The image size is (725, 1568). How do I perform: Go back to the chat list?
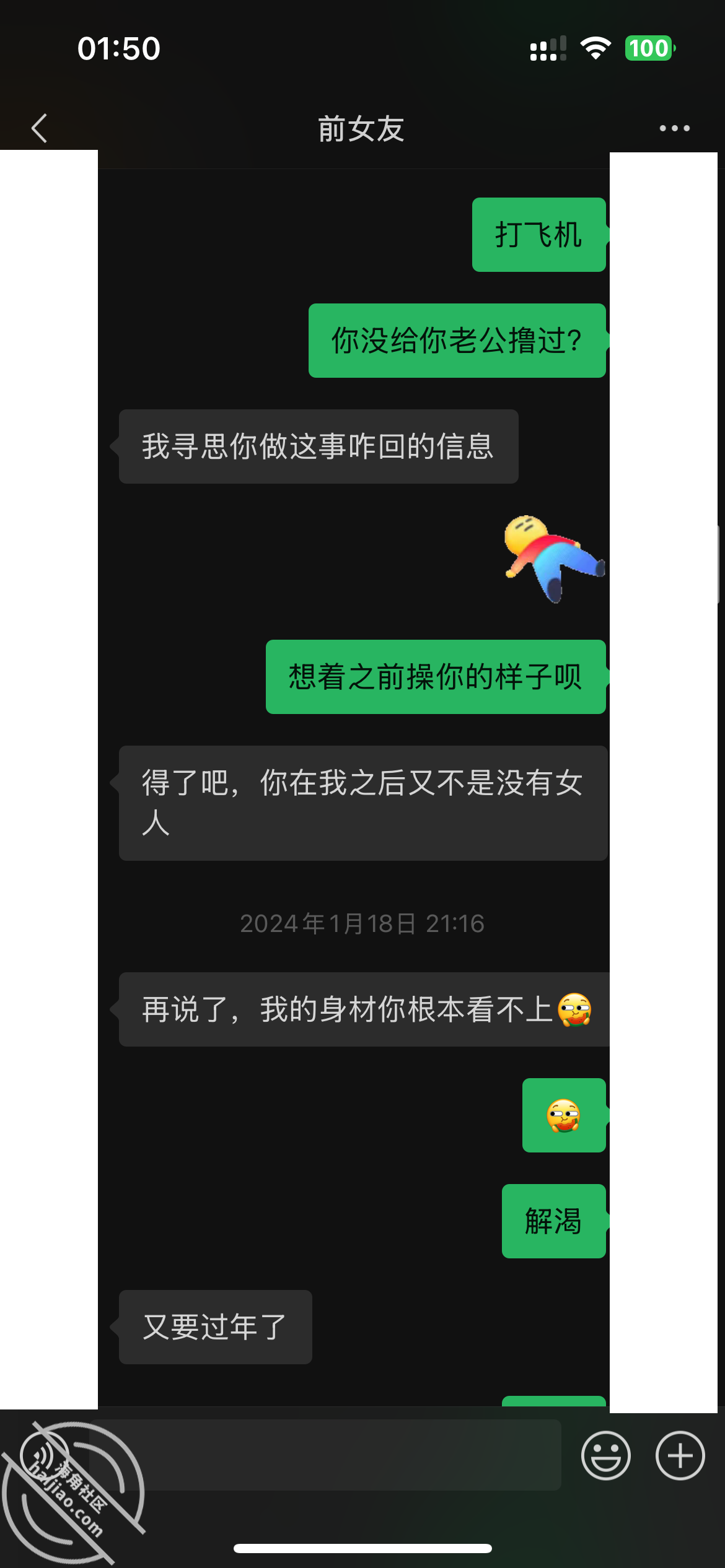click(39, 128)
